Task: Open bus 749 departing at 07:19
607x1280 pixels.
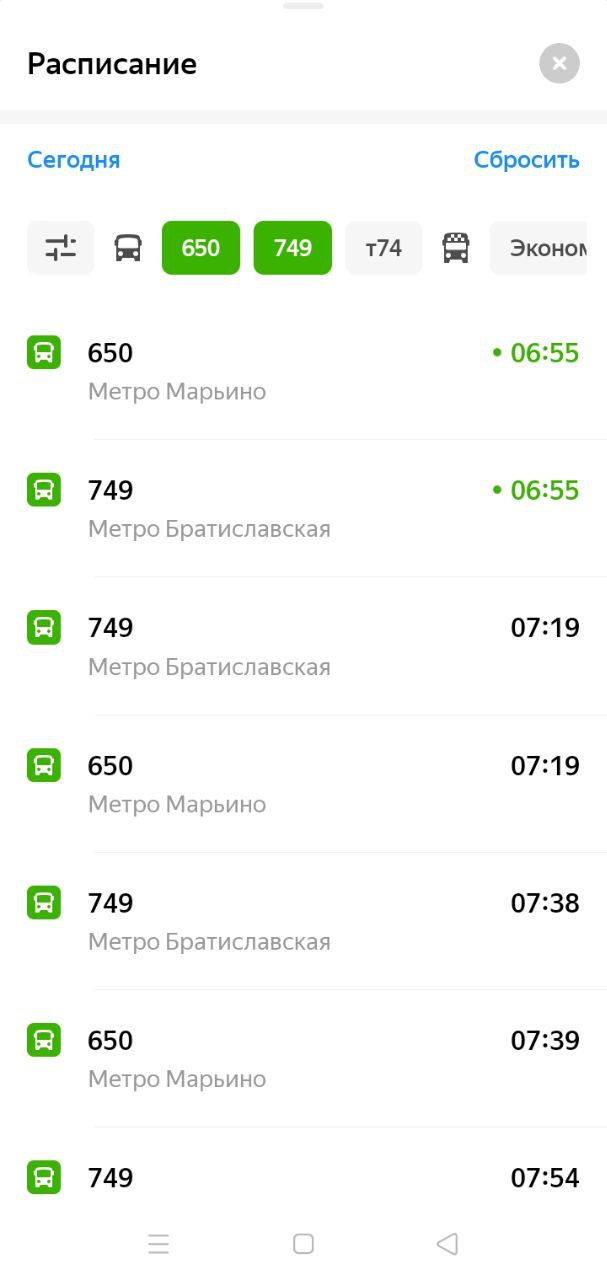Action: click(303, 646)
